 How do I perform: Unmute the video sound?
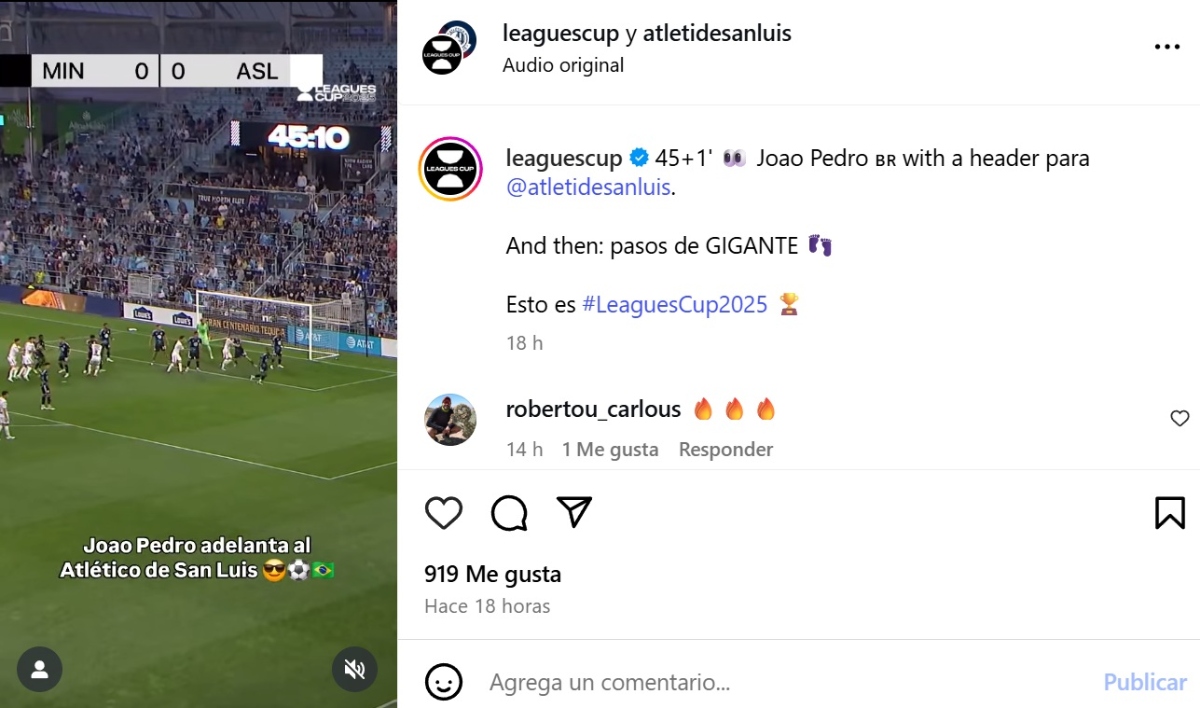[354, 669]
